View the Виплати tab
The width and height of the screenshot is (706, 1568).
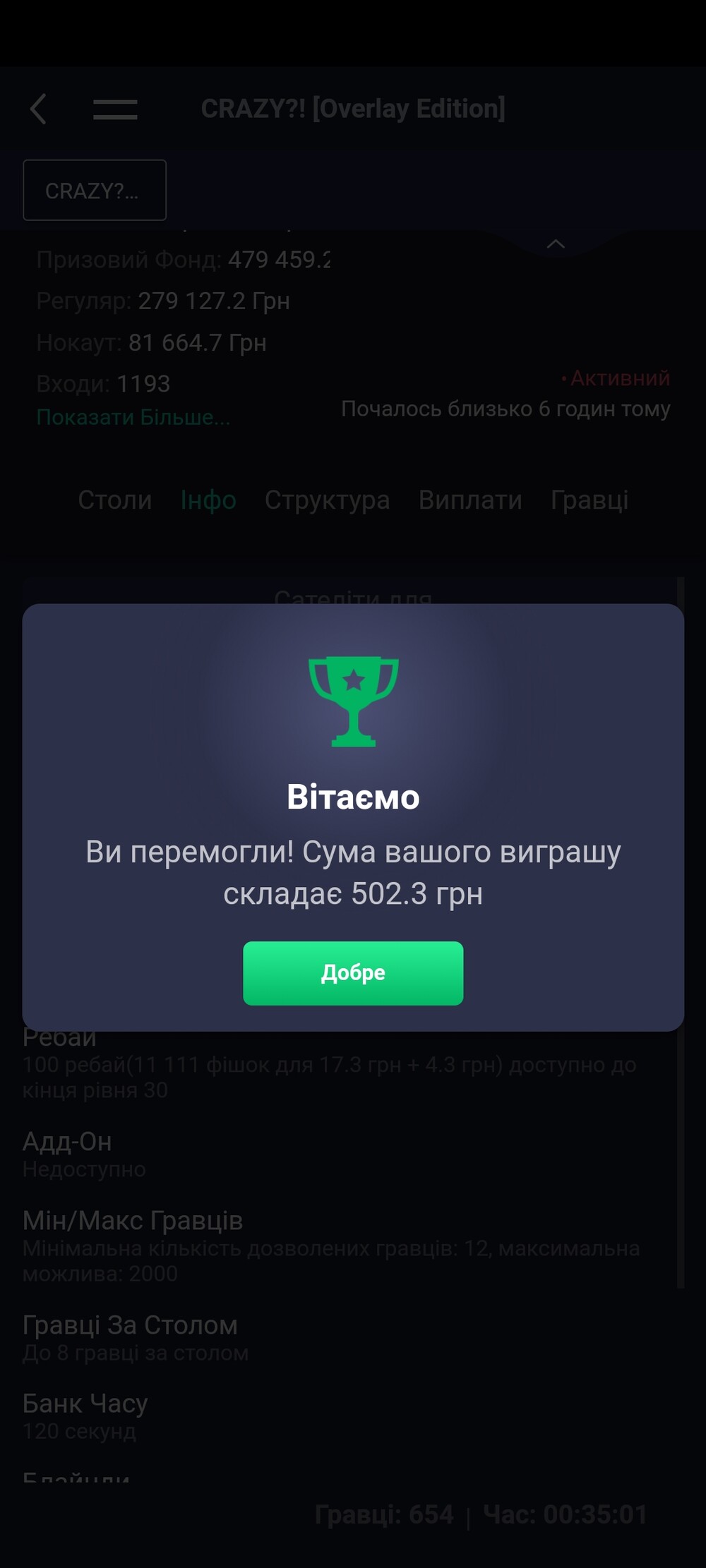click(x=470, y=500)
